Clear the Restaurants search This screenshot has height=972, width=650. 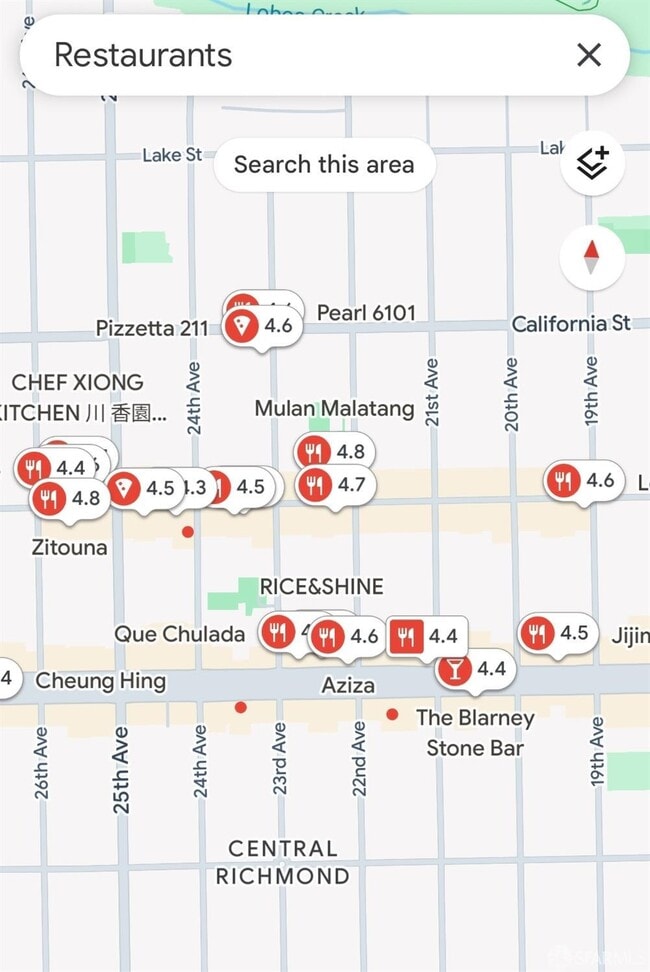[x=589, y=55]
